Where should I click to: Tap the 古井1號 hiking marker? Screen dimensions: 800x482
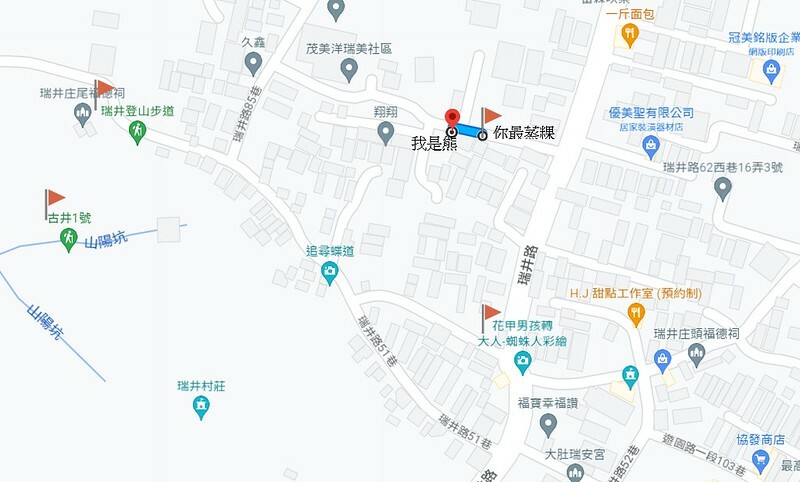tap(68, 240)
